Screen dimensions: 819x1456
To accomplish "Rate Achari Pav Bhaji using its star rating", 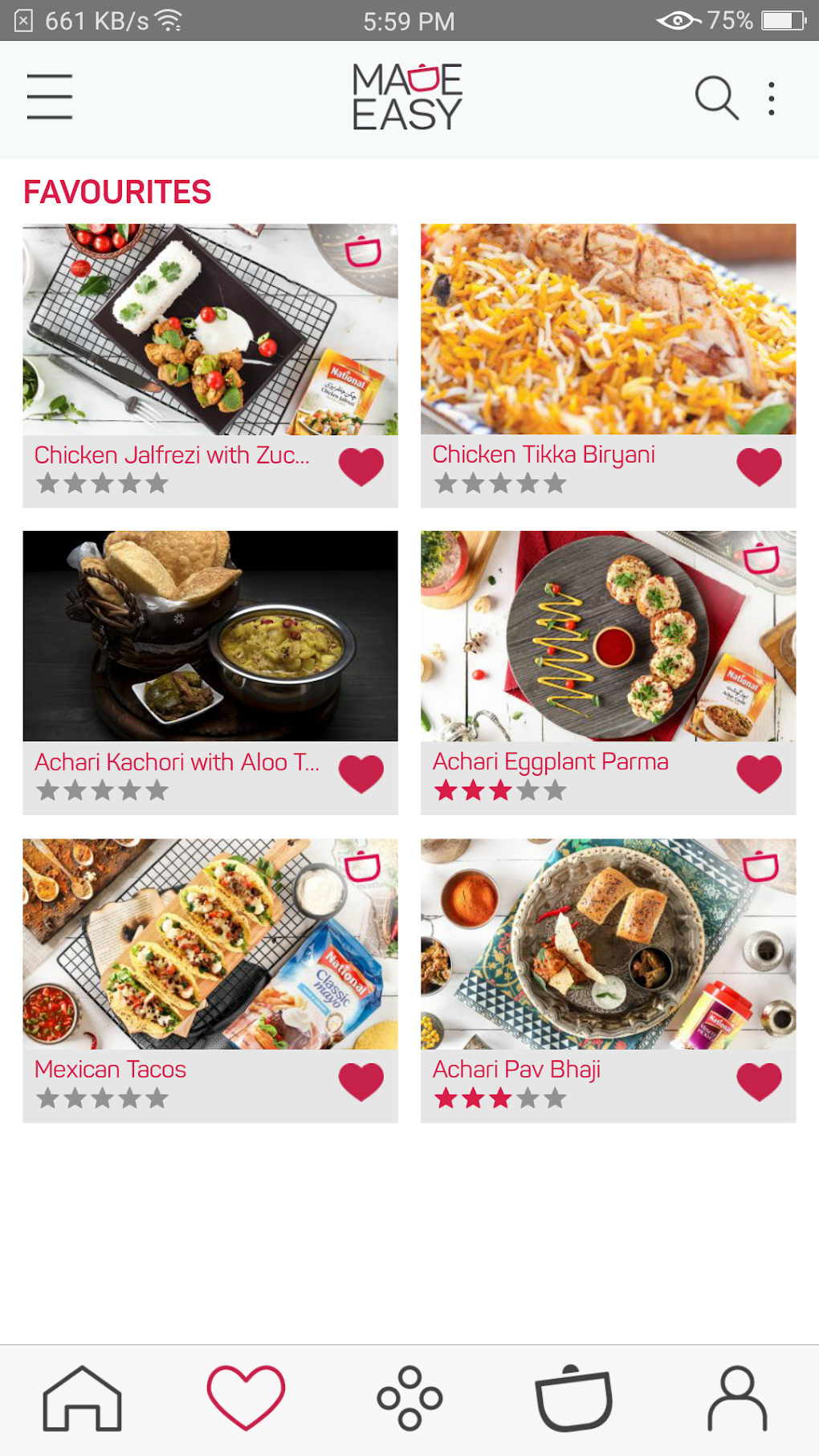I will click(499, 1098).
